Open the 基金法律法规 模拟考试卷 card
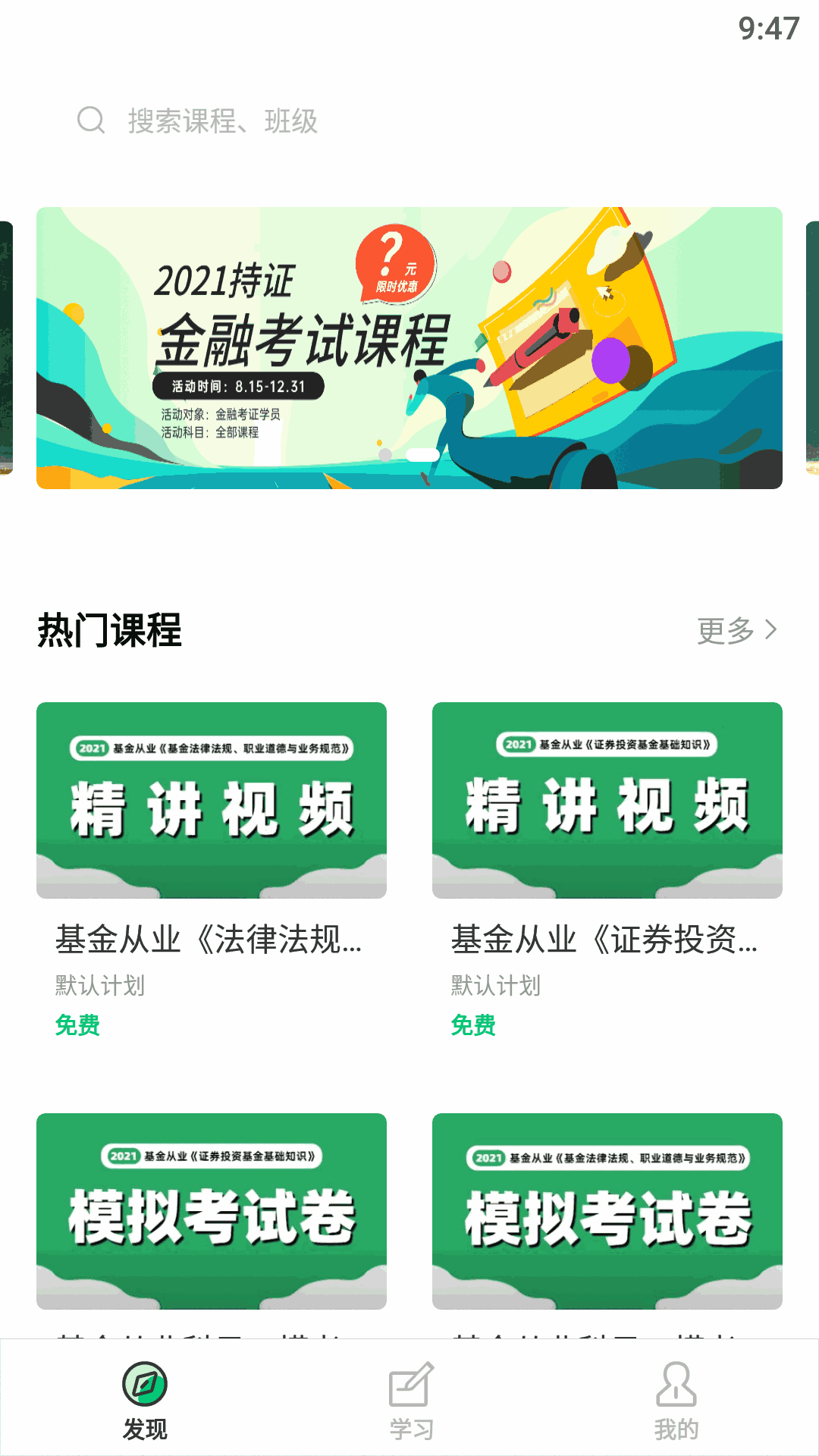 [x=607, y=1211]
